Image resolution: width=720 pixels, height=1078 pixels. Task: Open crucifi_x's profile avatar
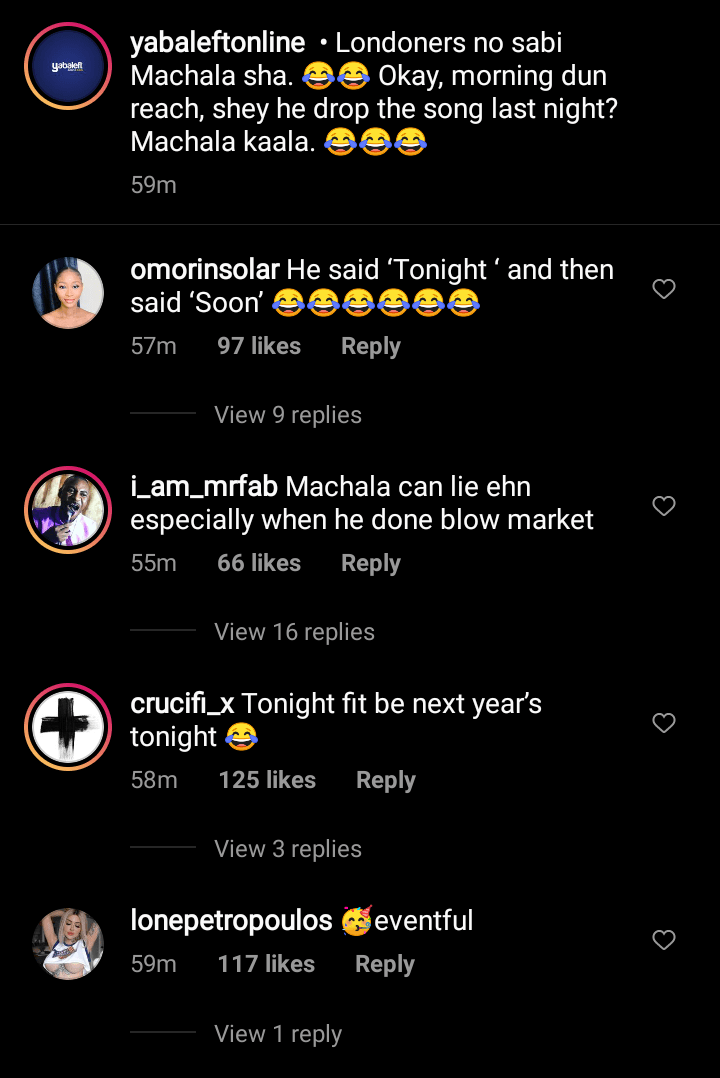coord(67,727)
